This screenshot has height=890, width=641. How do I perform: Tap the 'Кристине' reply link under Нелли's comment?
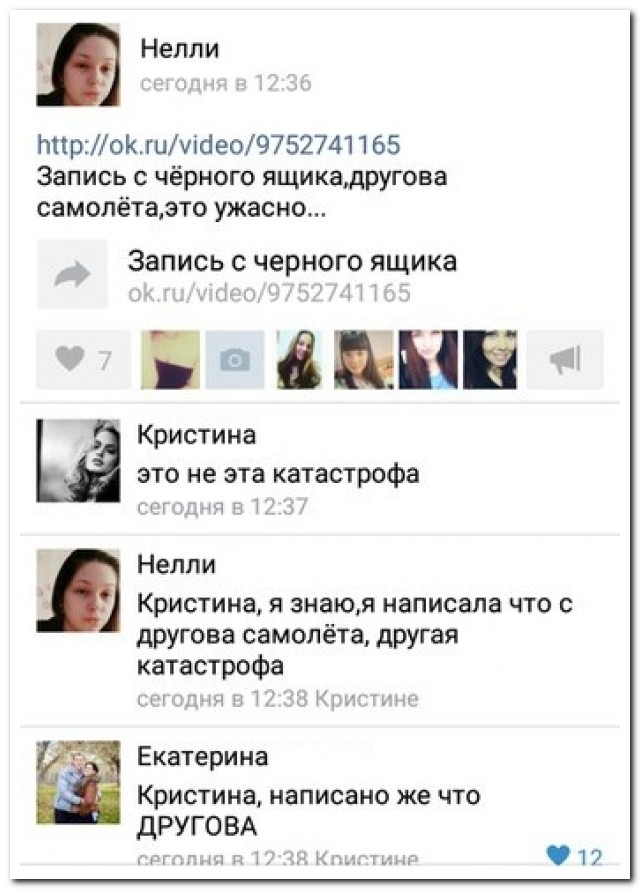point(366,698)
